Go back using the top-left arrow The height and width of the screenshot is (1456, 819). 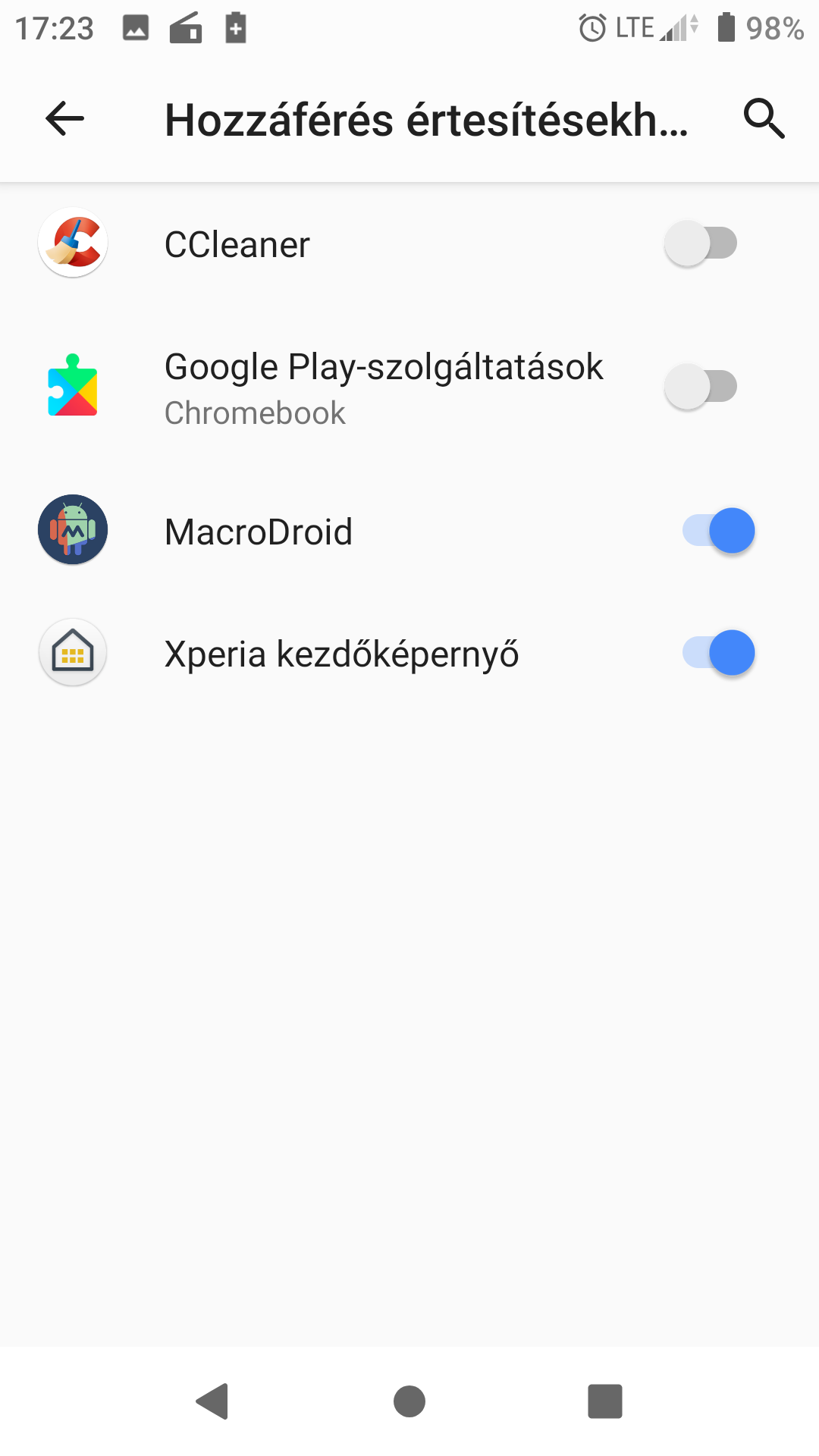point(64,118)
